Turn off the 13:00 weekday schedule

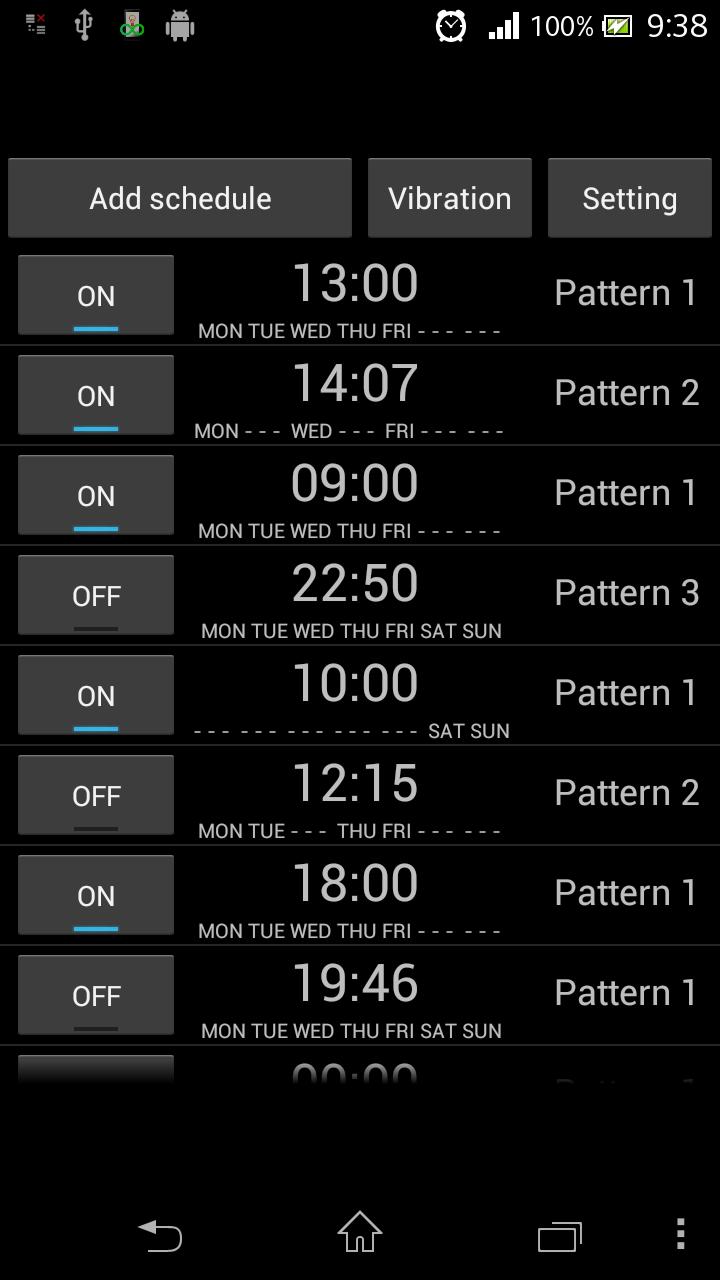pyautogui.click(x=95, y=295)
